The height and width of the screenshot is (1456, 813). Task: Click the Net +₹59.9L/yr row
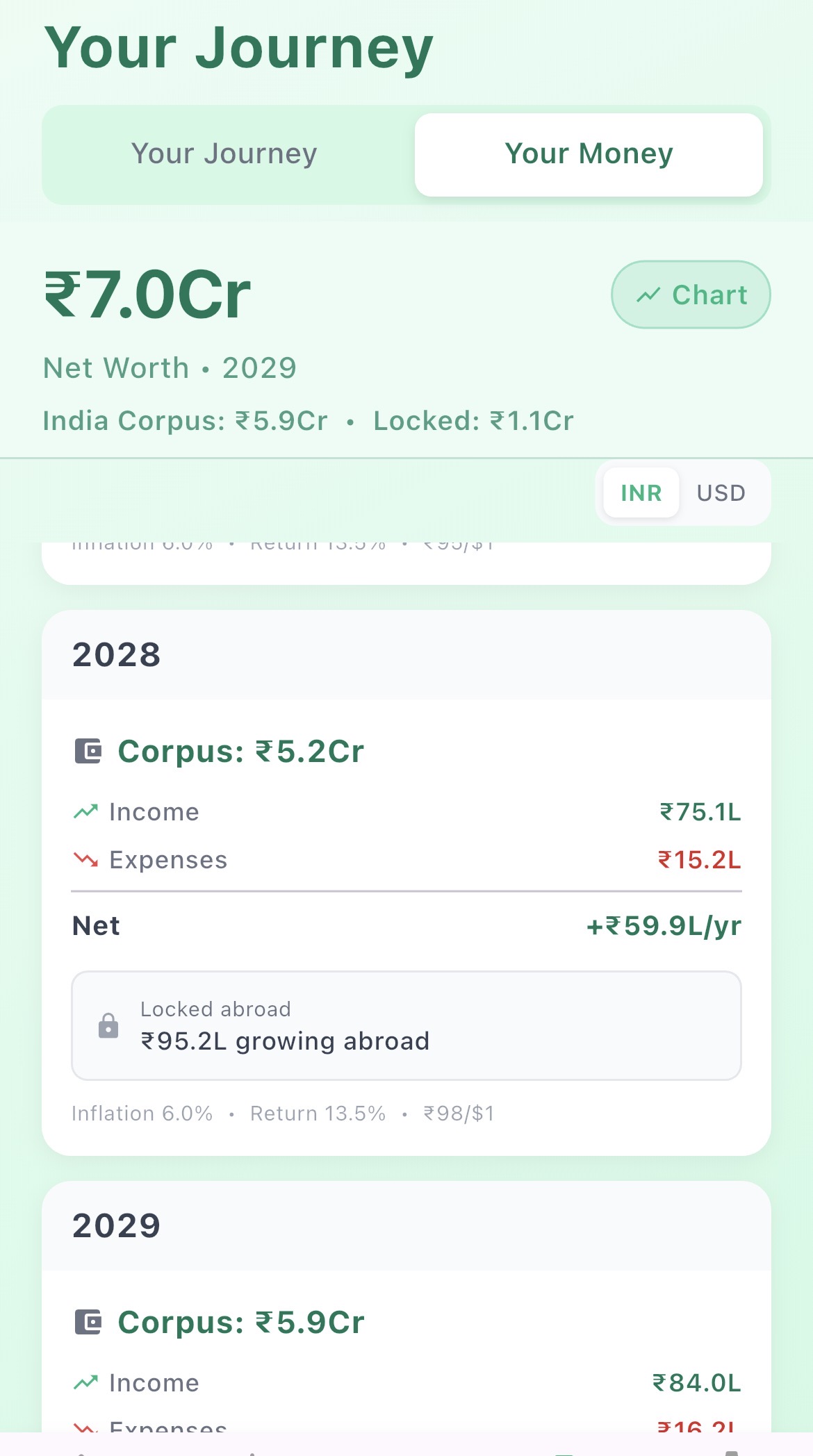point(406,925)
